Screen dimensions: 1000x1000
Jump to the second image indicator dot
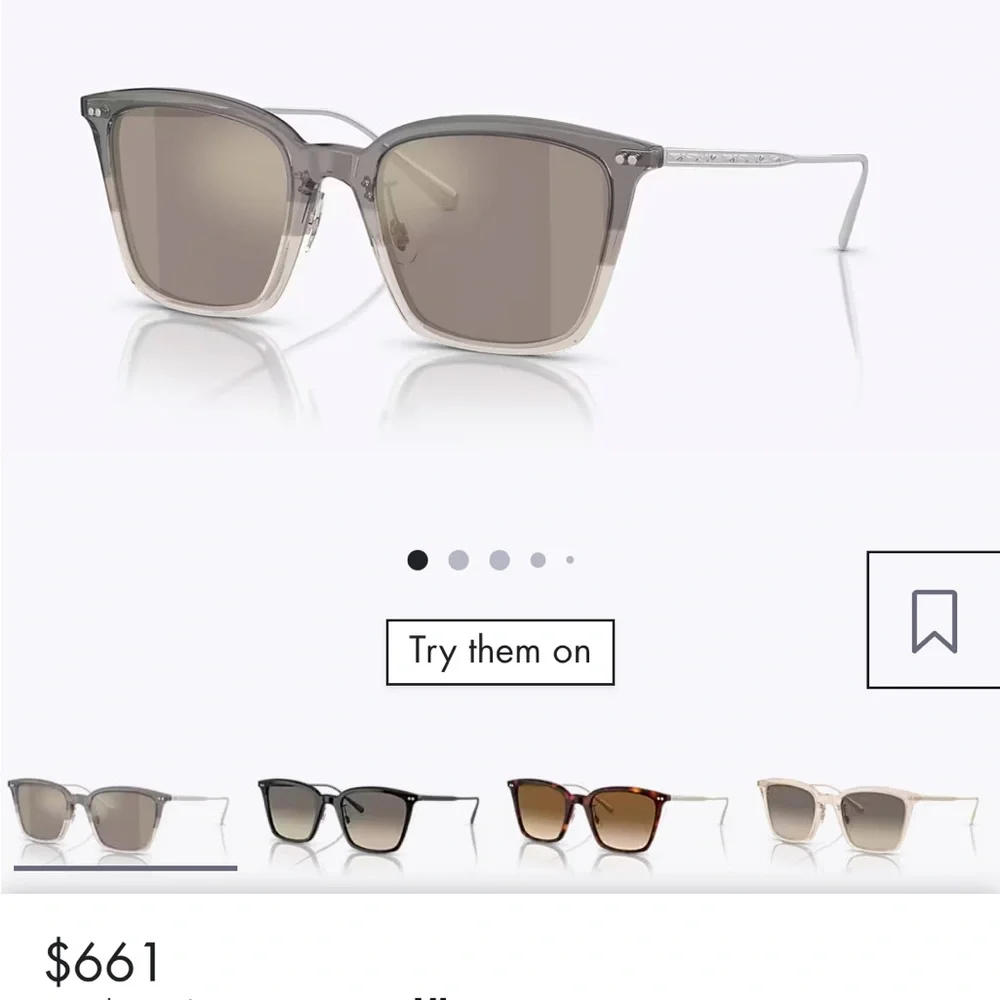[x=458, y=560]
